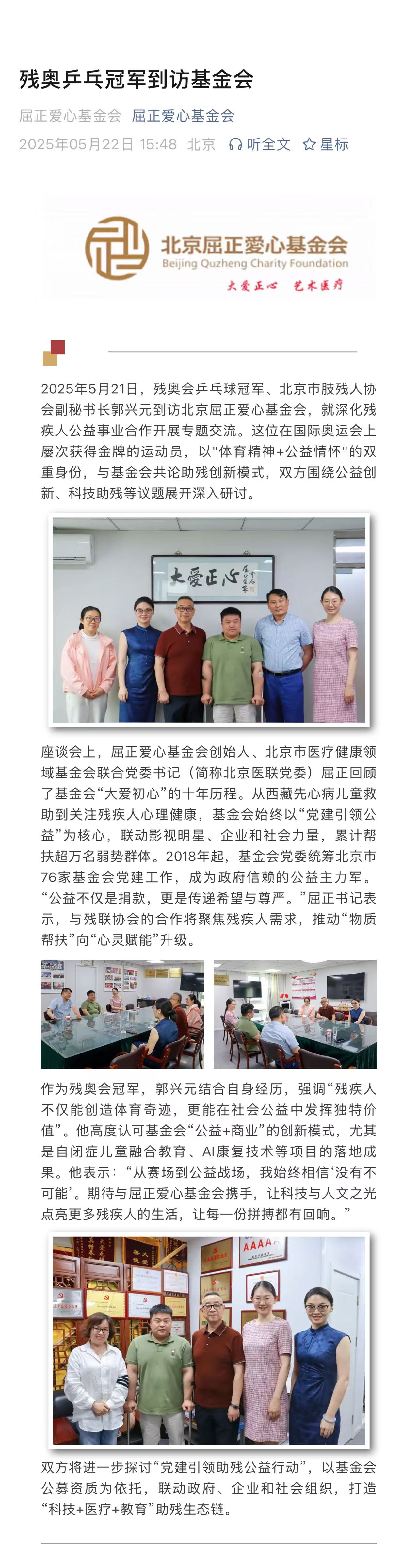Screen dimensions: 418x1568
Task: Listen to the full article via 听全文
Action: 260,144
